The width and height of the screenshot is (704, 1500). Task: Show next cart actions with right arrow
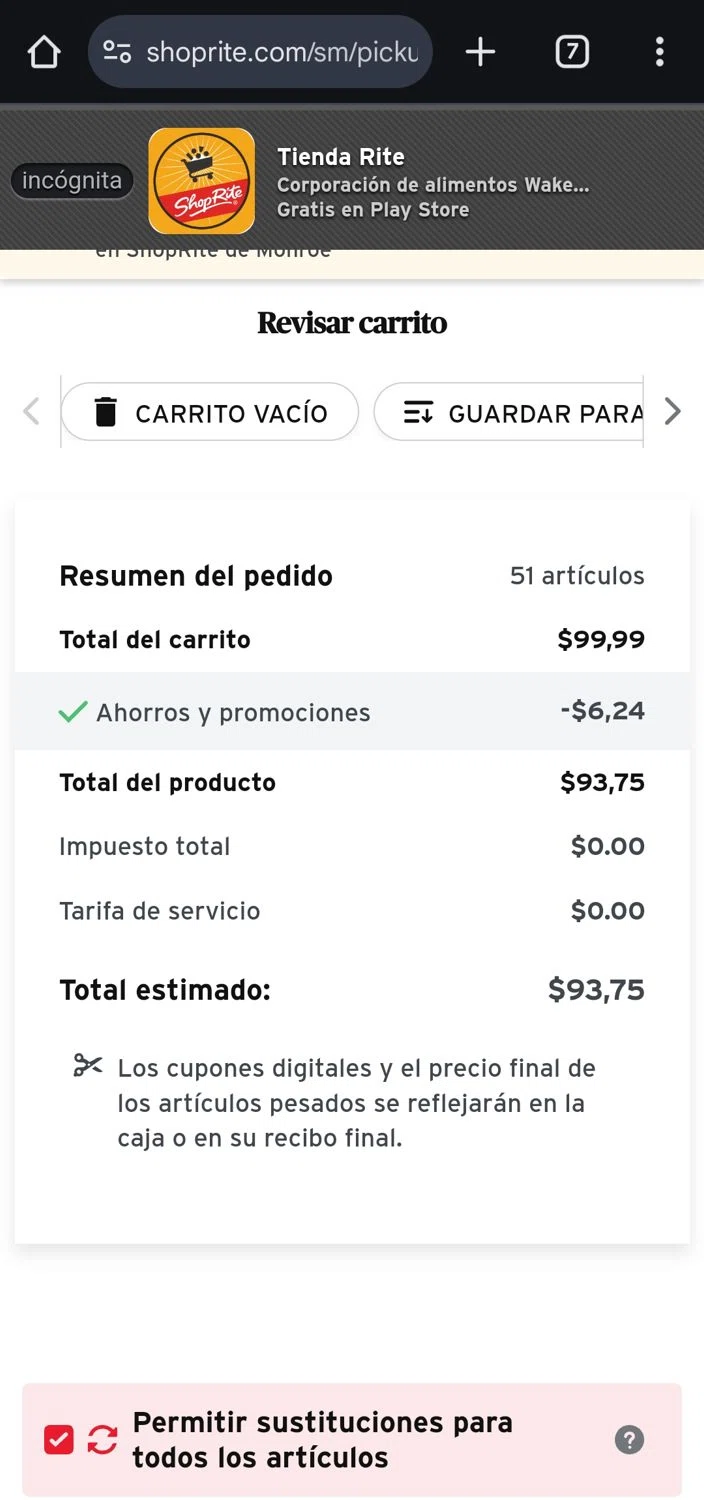point(673,411)
